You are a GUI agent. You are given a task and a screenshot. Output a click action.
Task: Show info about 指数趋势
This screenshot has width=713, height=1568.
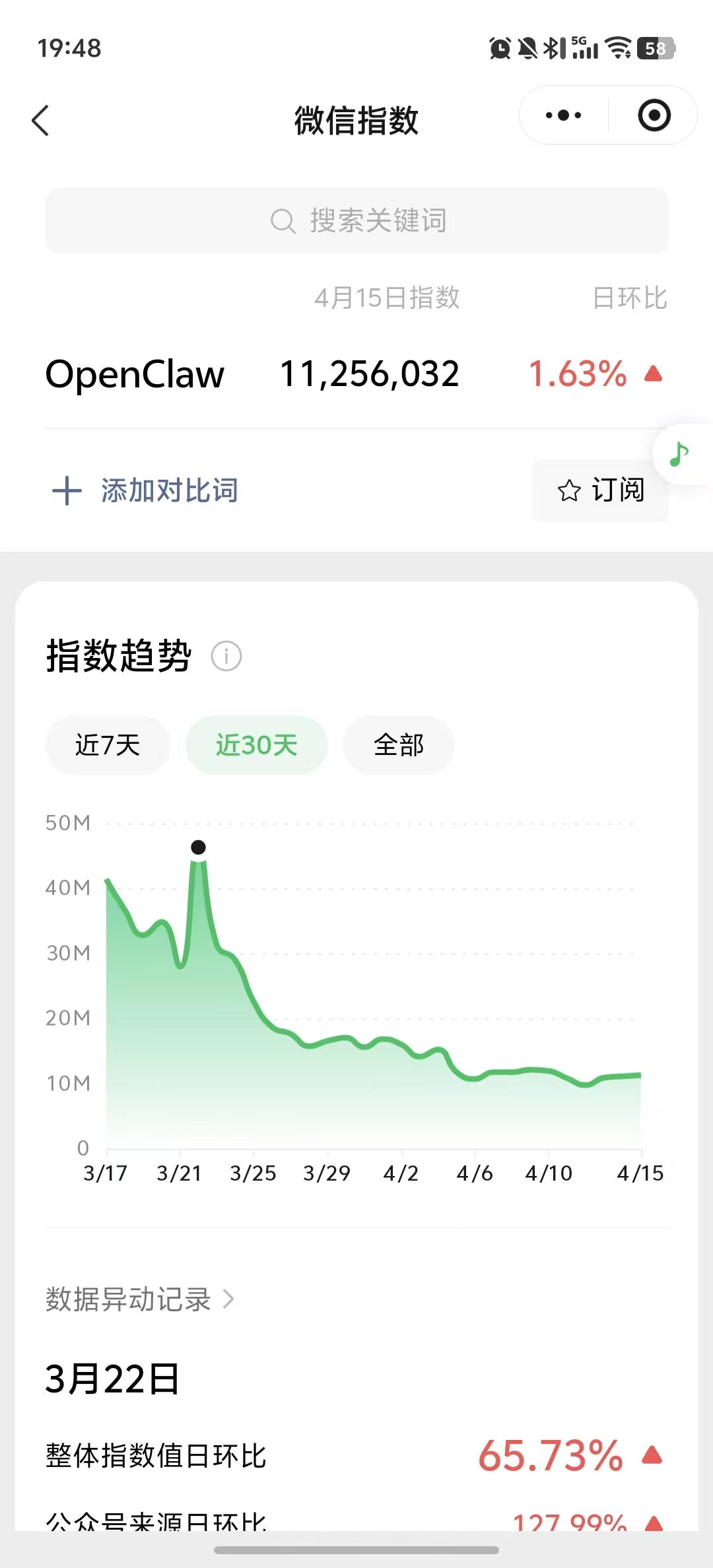(x=226, y=656)
